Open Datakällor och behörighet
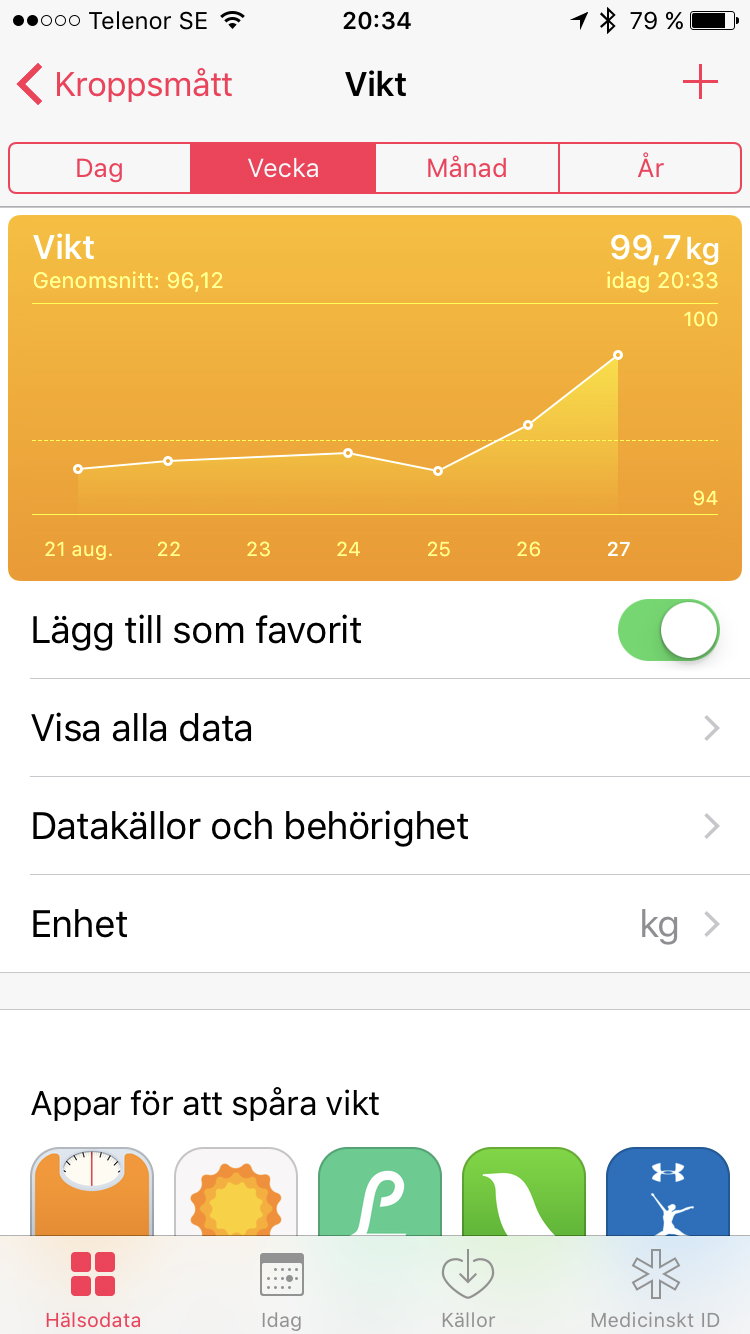 point(375,826)
